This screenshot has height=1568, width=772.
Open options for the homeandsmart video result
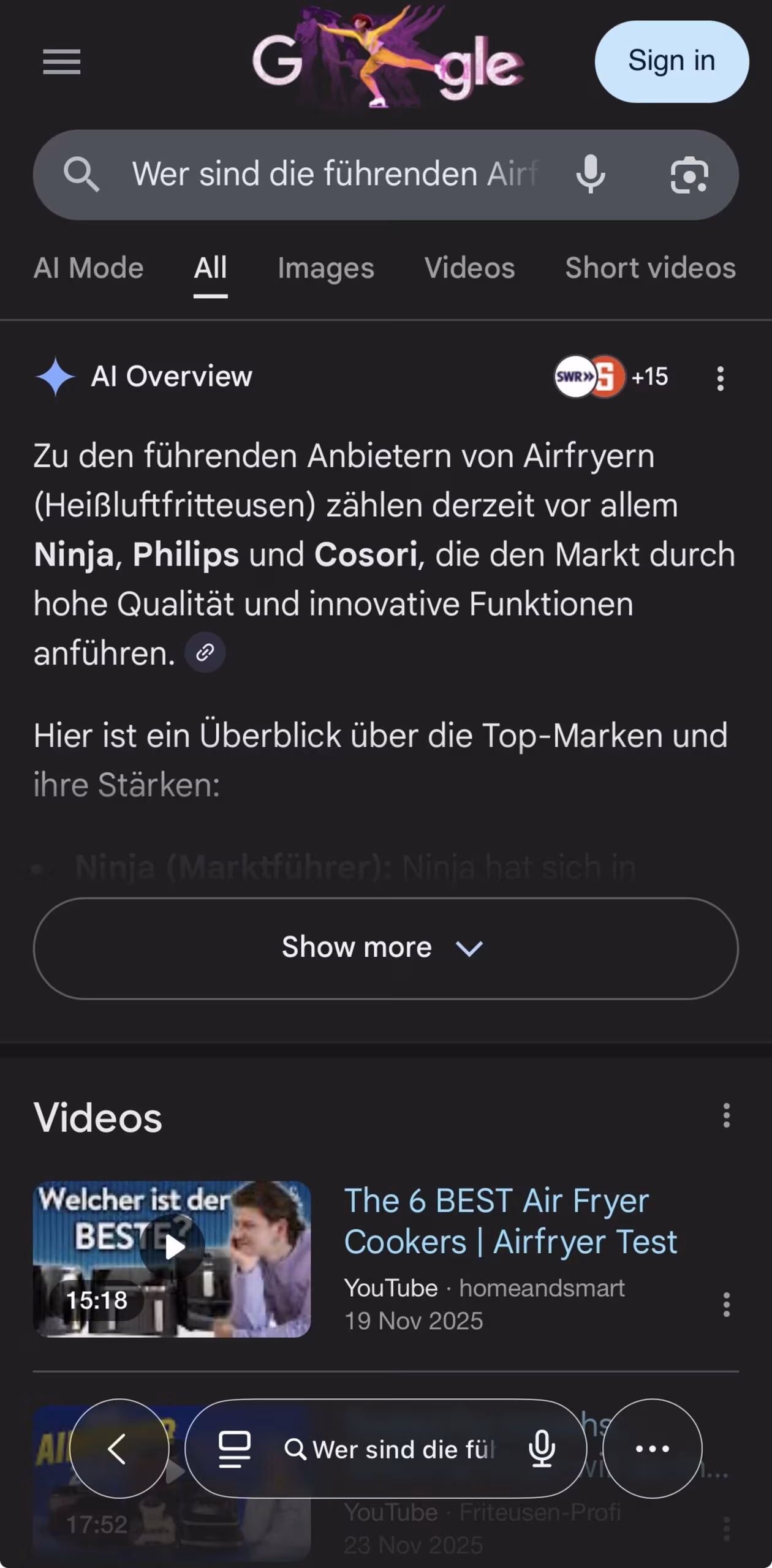coord(726,1305)
